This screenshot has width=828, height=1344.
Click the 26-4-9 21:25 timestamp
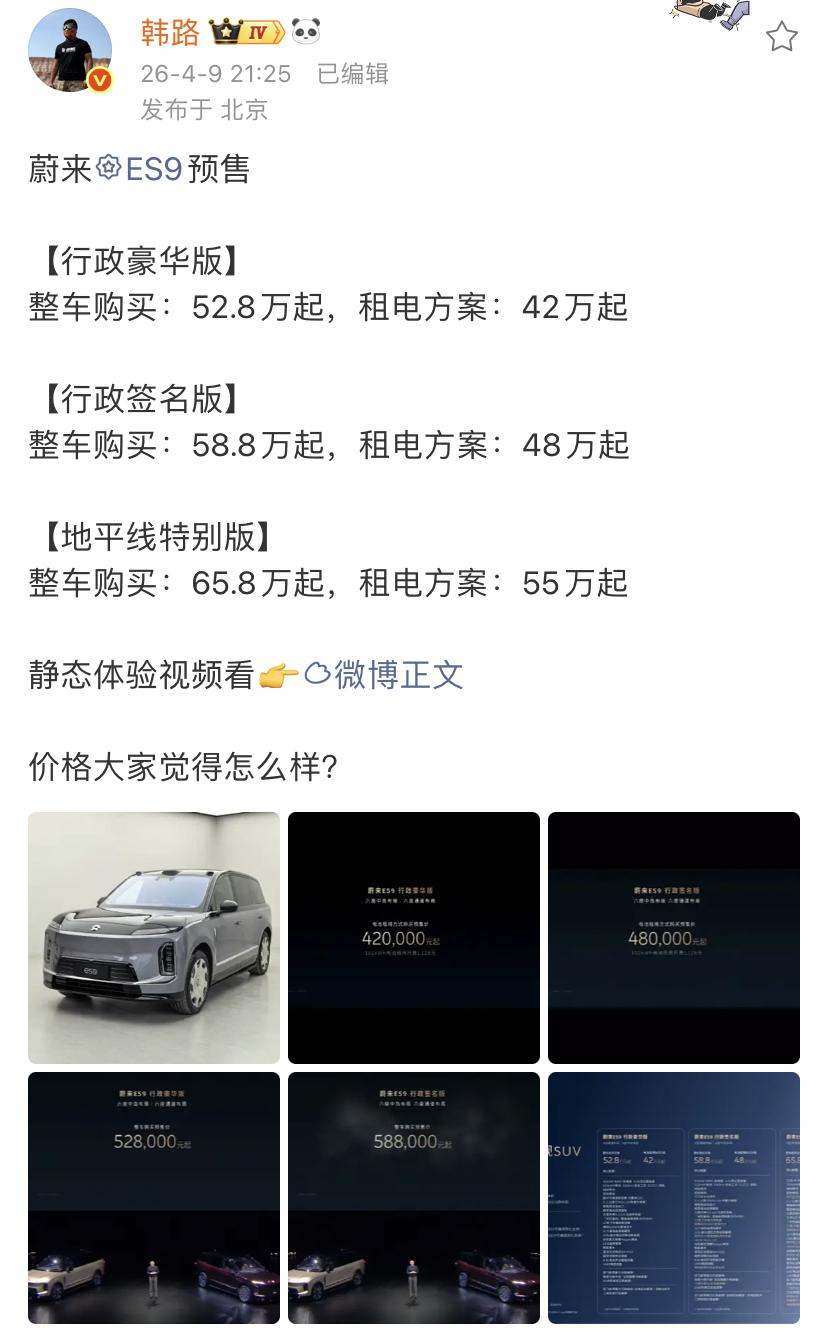click(215, 73)
